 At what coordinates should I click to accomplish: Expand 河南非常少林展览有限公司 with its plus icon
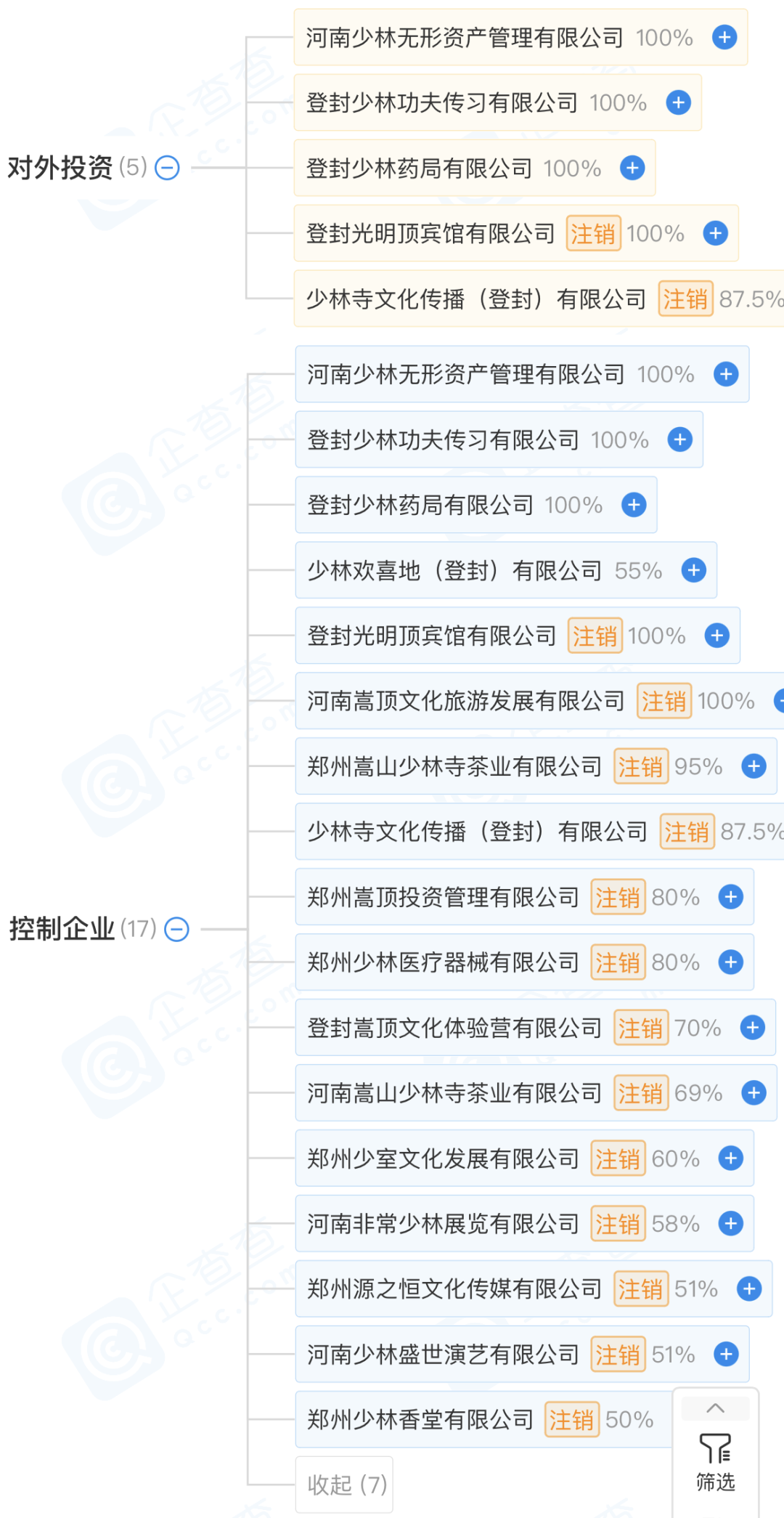731,1224
